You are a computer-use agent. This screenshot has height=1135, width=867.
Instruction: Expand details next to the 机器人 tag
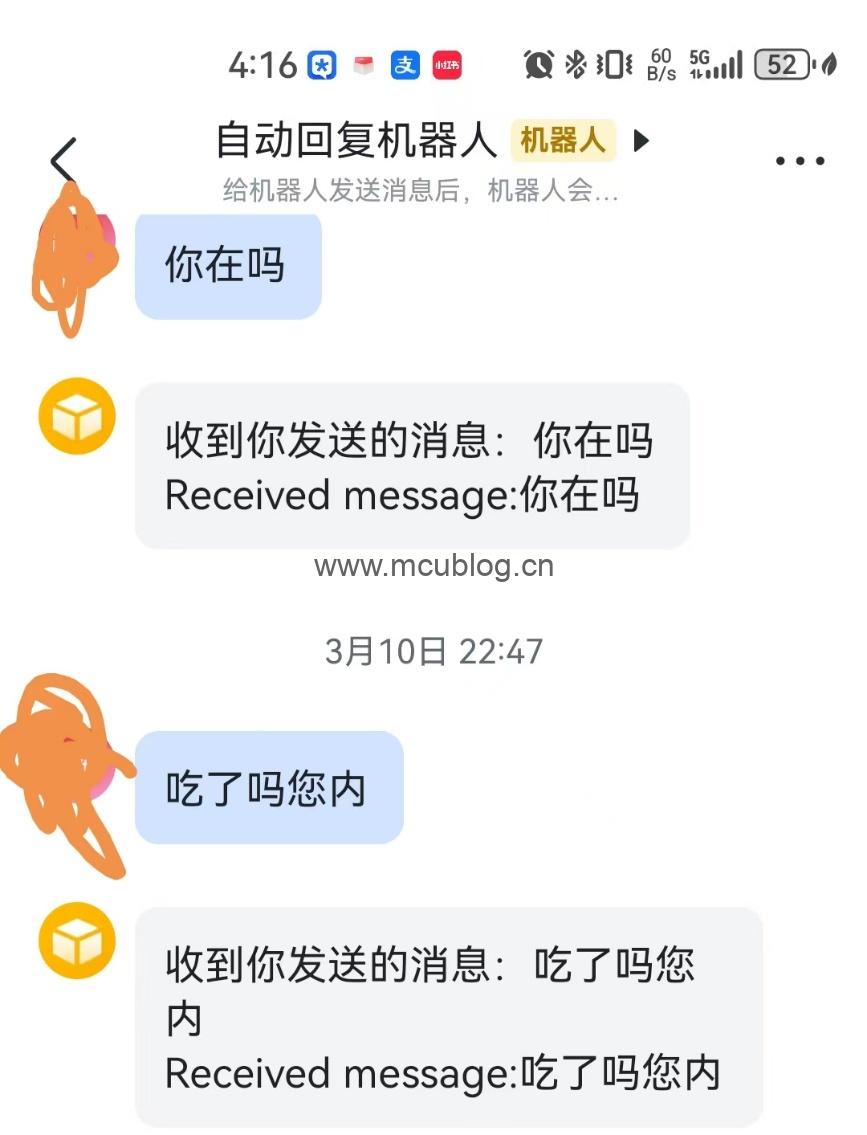tap(643, 141)
